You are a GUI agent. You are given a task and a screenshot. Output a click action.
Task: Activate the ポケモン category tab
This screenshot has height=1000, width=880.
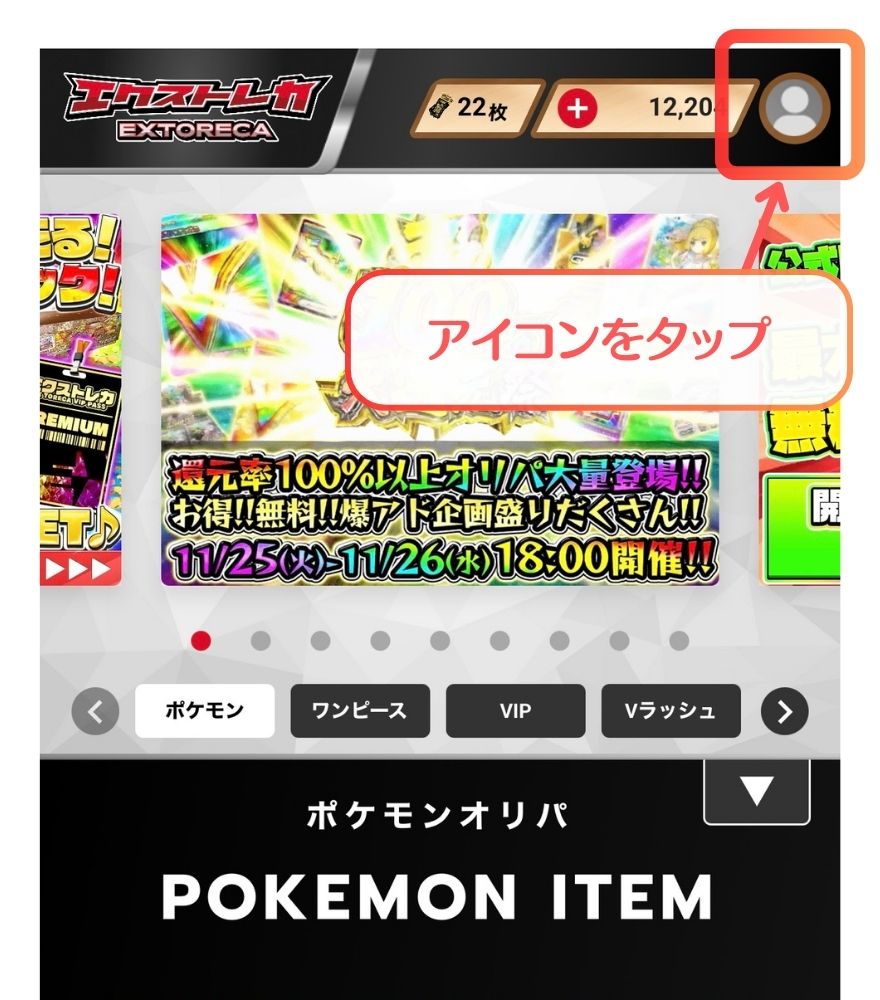click(205, 711)
